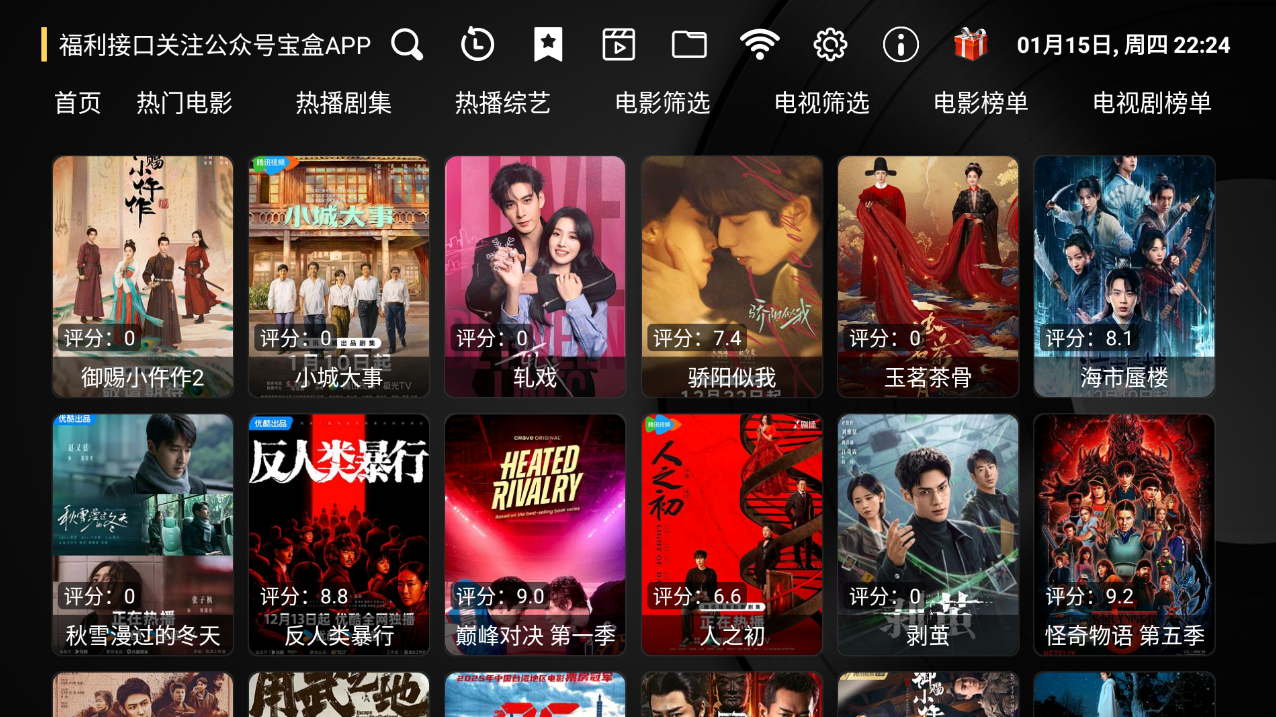Open the 御赐小仵作2 poster card

pyautogui.click(x=143, y=276)
